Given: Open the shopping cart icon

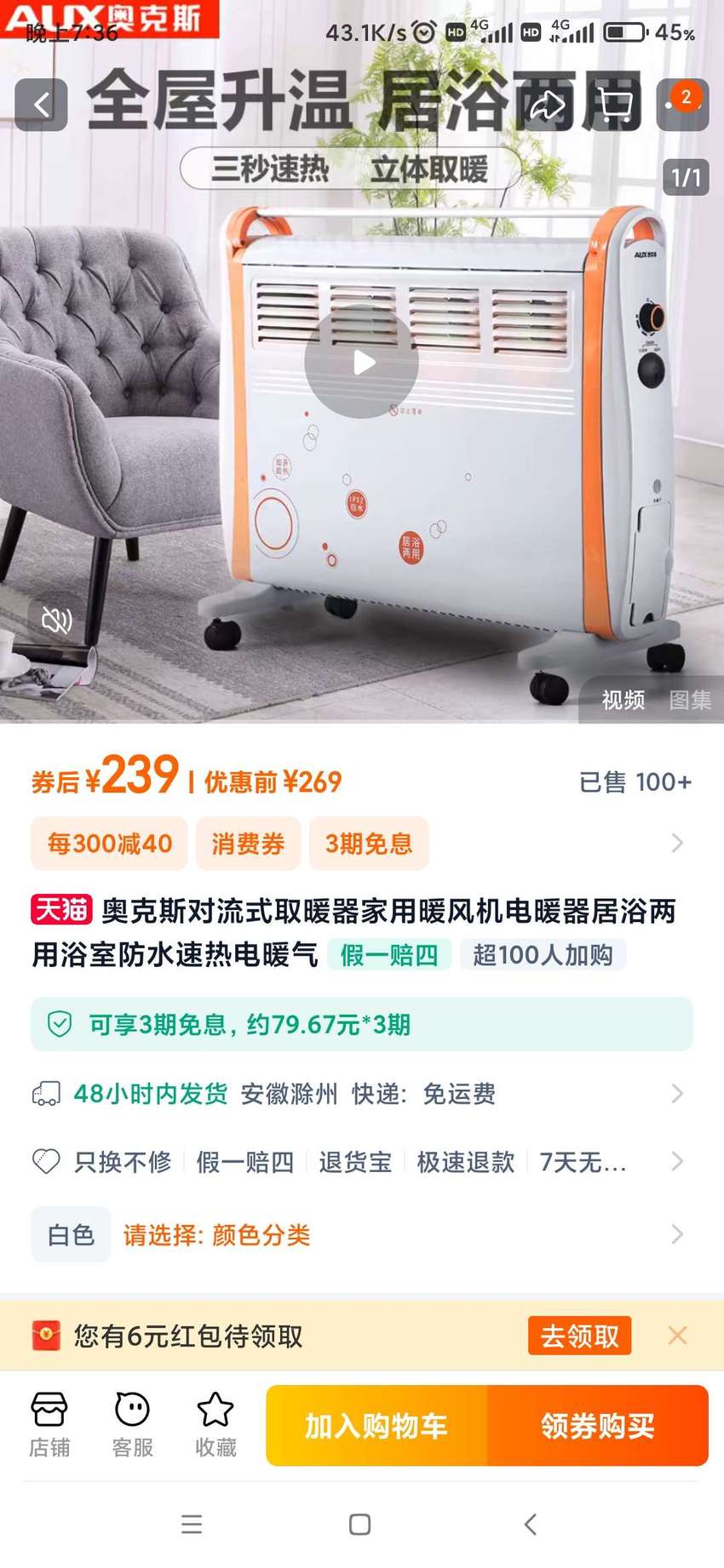Looking at the screenshot, I should point(615,105).
